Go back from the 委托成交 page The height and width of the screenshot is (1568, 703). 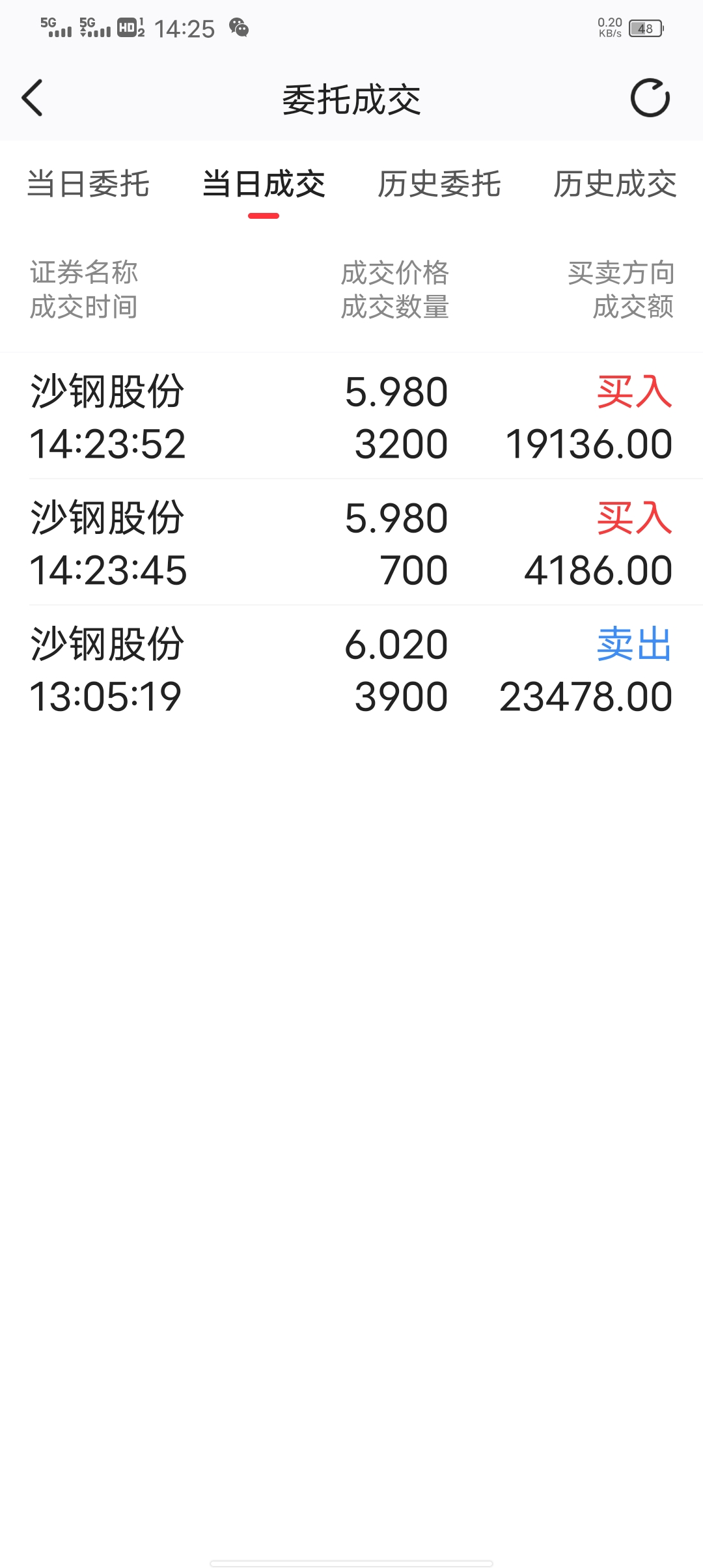coord(32,98)
